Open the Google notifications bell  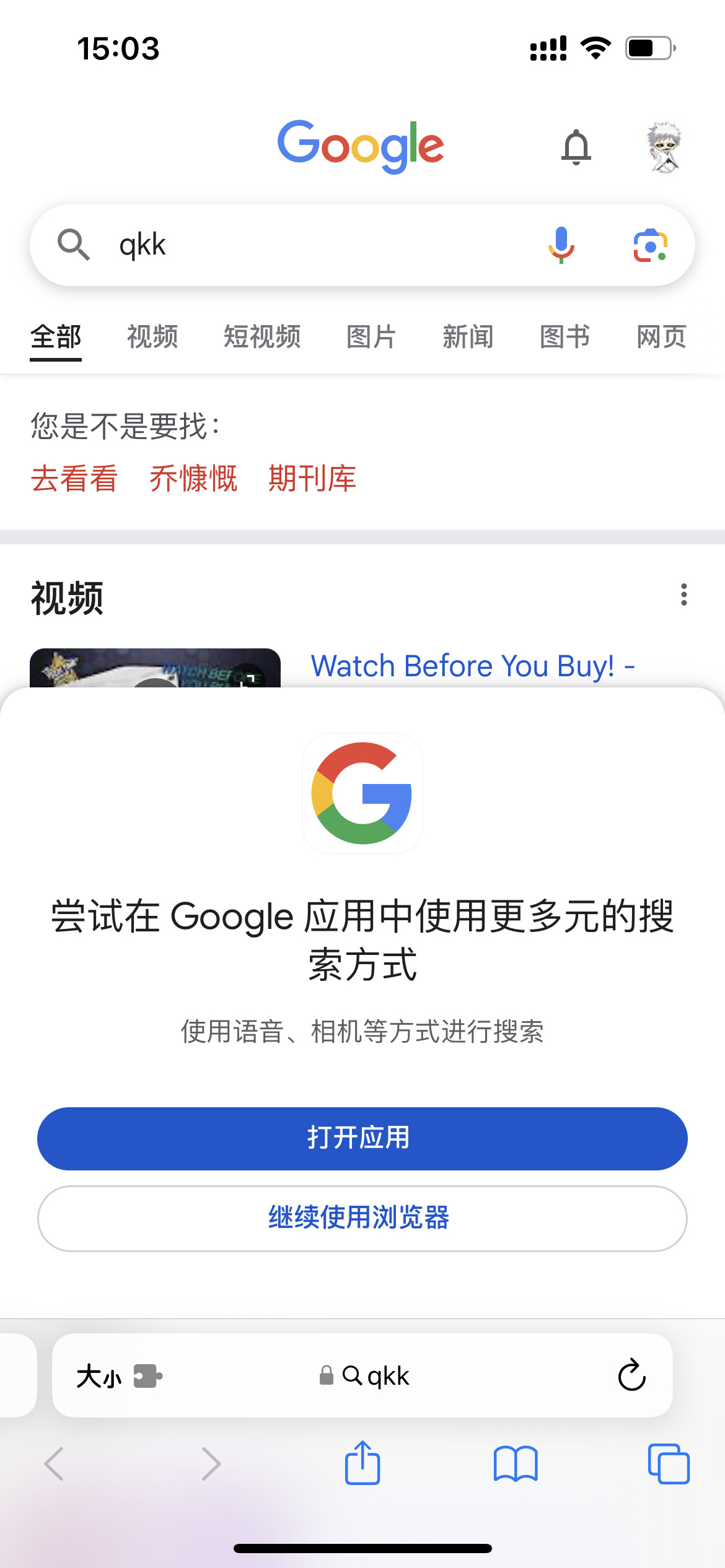tap(576, 147)
